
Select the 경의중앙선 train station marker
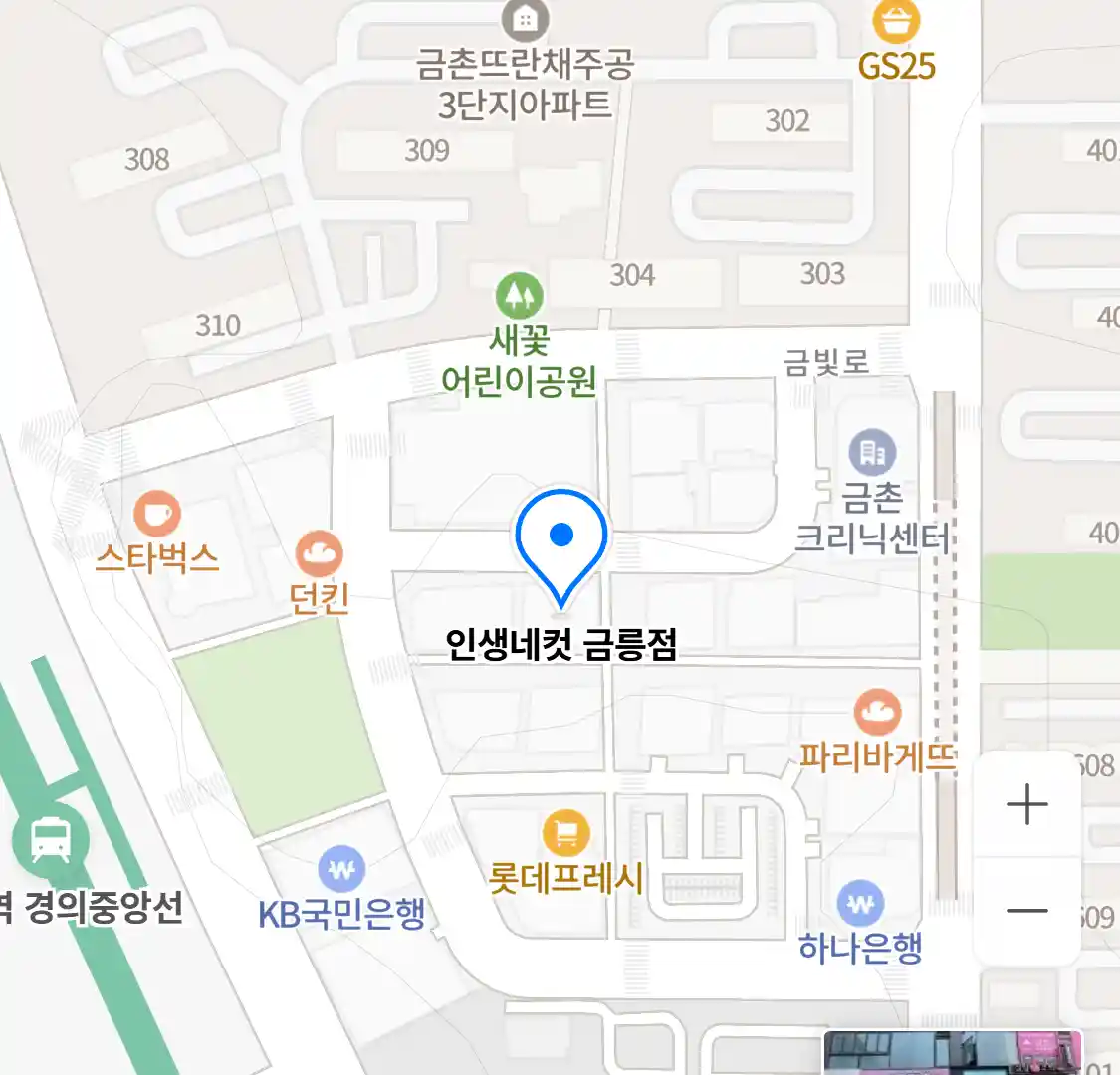pos(50,839)
